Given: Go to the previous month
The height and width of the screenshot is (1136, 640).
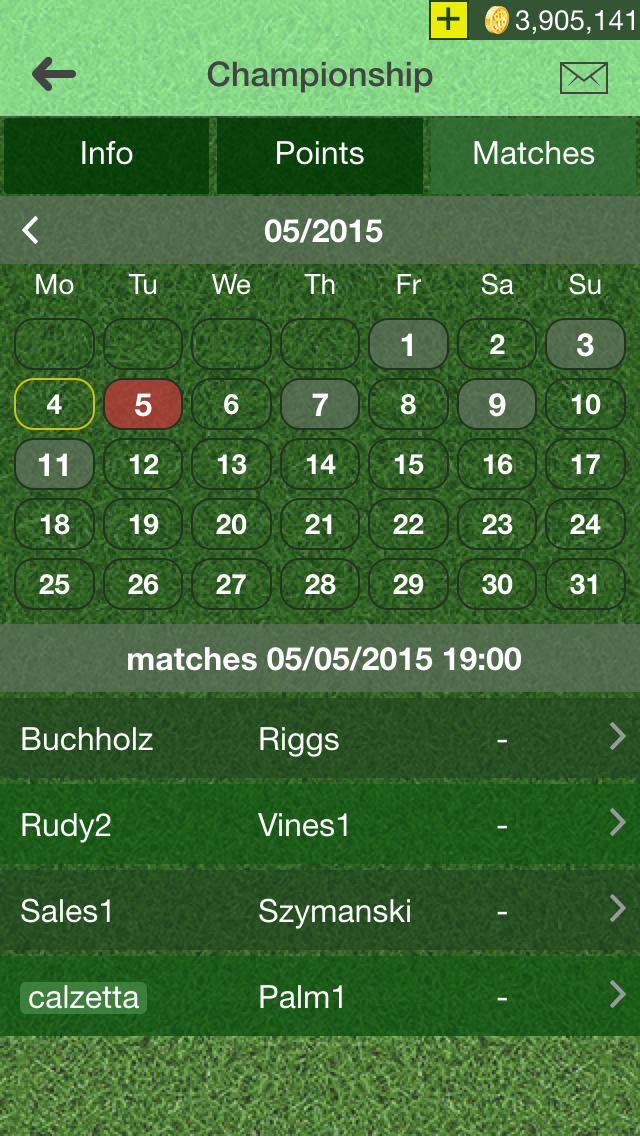Looking at the screenshot, I should [x=31, y=231].
